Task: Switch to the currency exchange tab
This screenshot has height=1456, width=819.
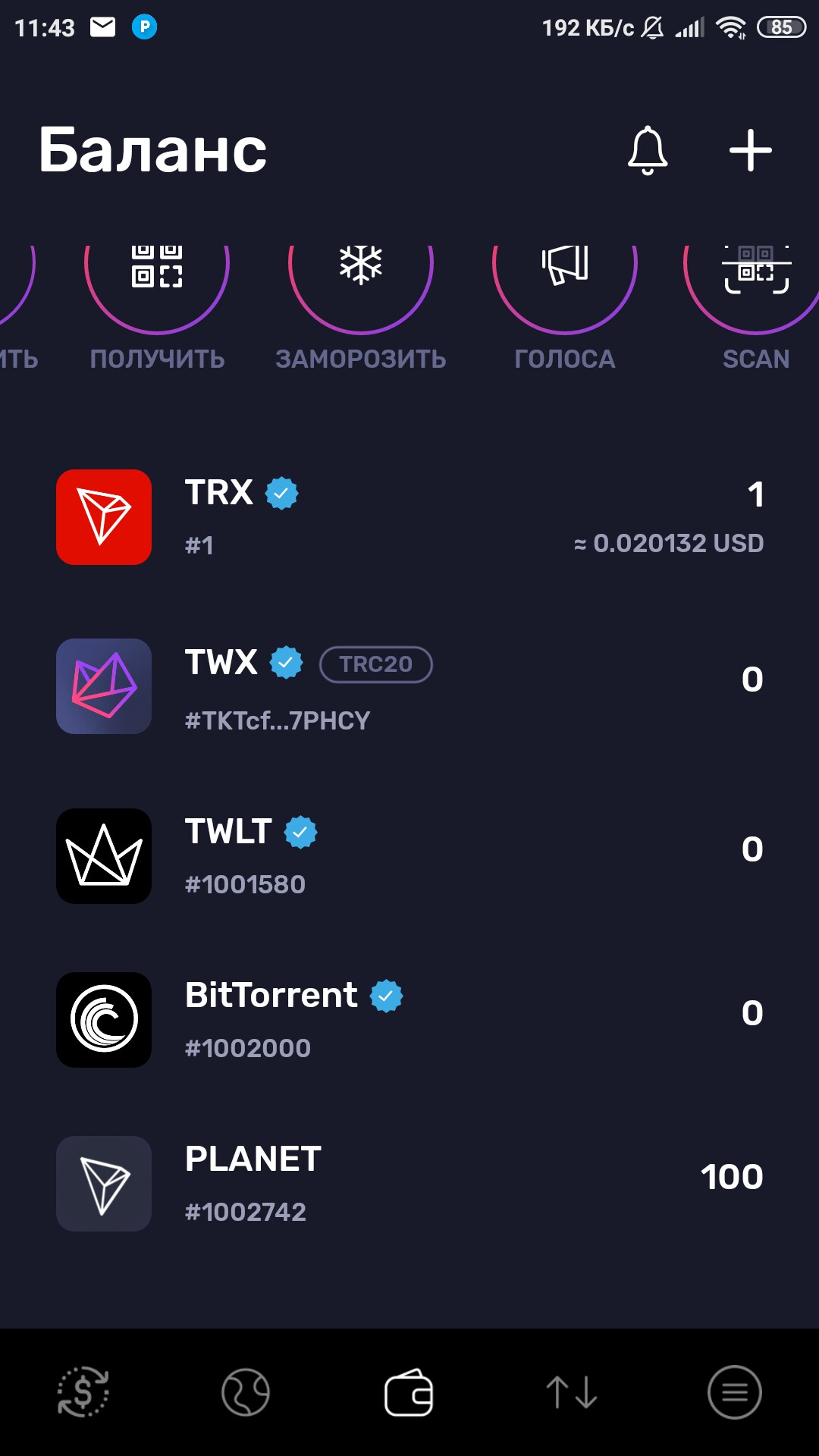Action: click(83, 1392)
